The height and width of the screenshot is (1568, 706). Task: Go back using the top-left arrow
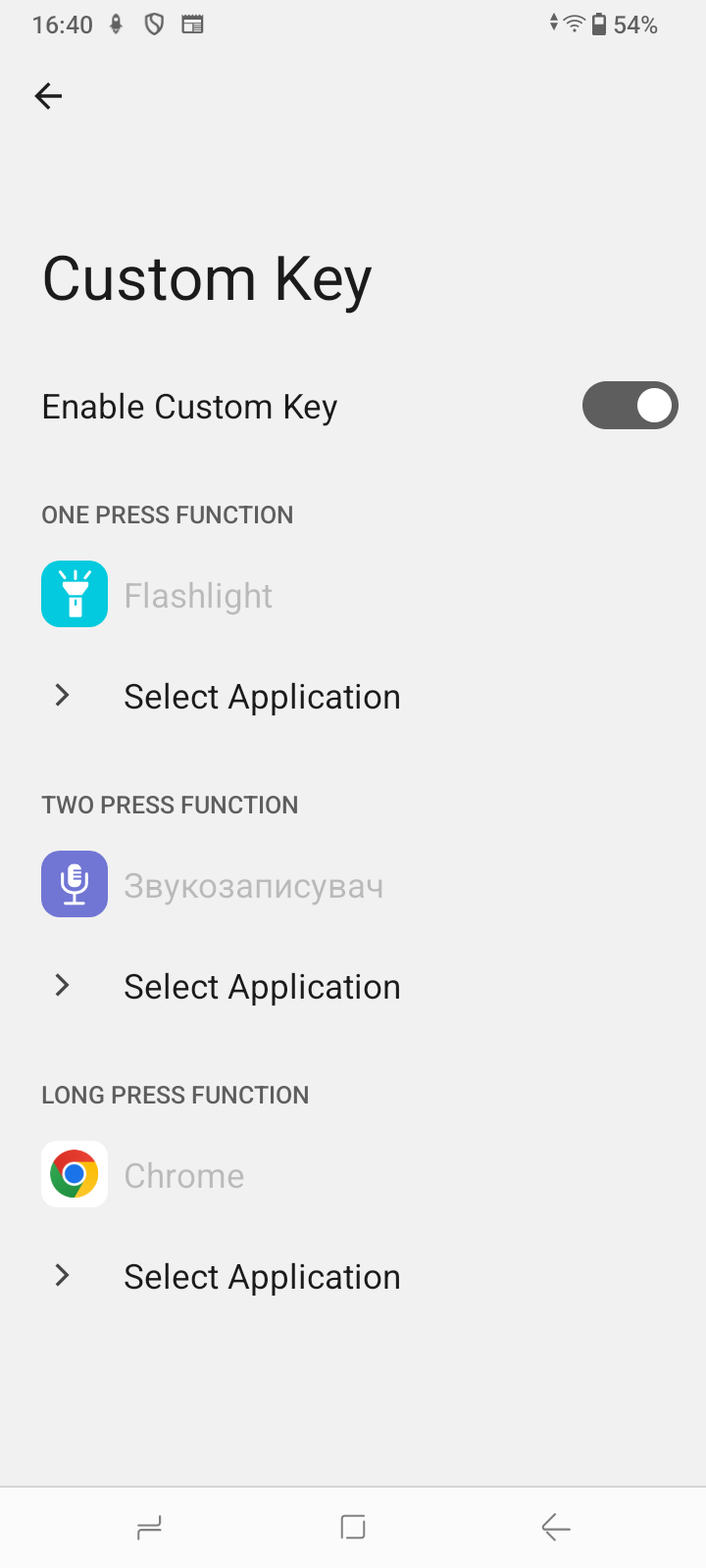pos(48,96)
